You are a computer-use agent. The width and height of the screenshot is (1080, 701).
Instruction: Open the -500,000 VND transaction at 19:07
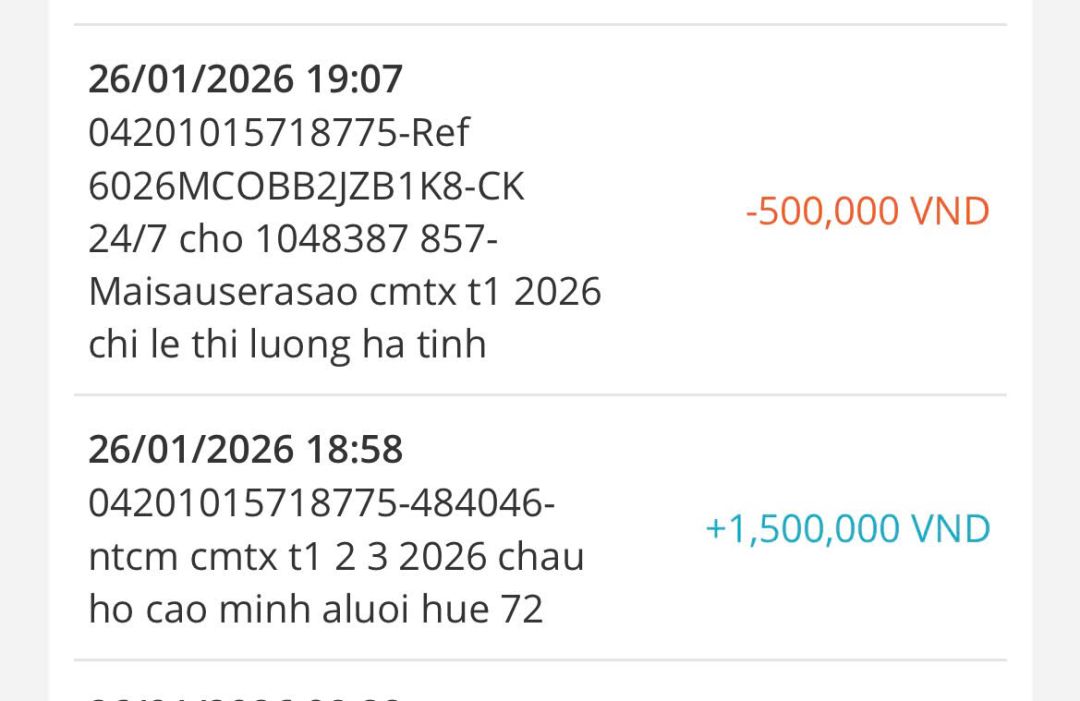pos(540,211)
